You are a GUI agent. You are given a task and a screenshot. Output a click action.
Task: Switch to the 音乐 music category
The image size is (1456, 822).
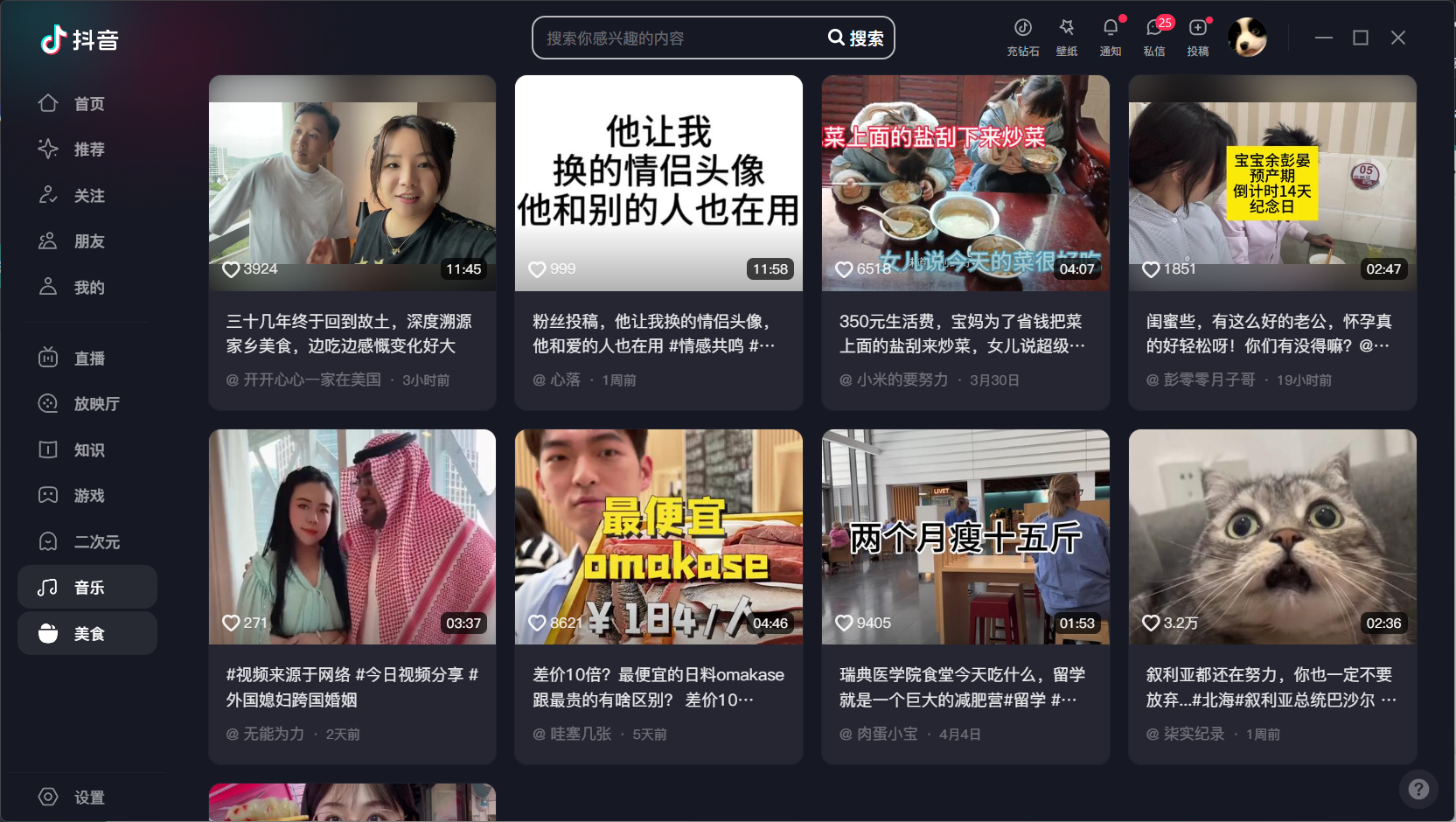87,588
